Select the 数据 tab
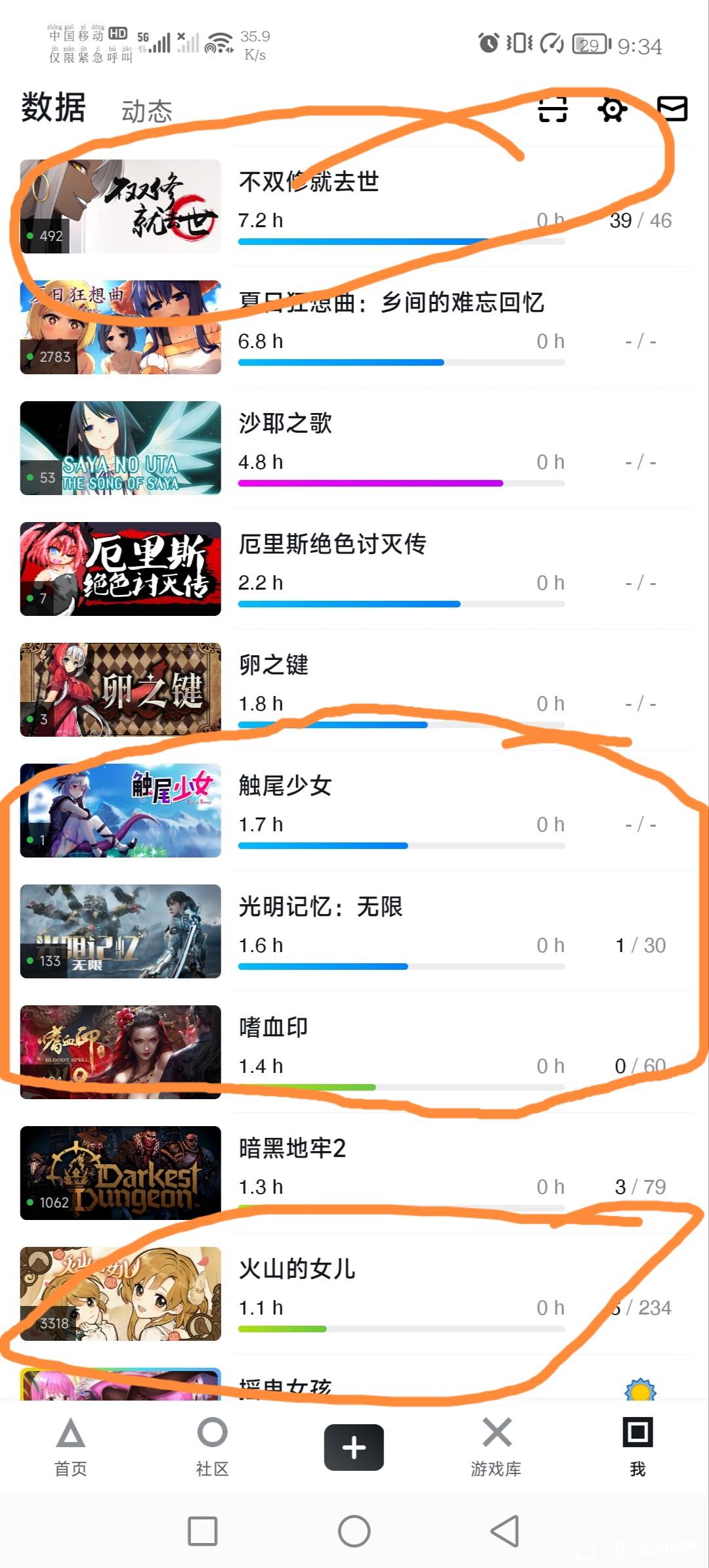709x1568 pixels. pos(53,107)
